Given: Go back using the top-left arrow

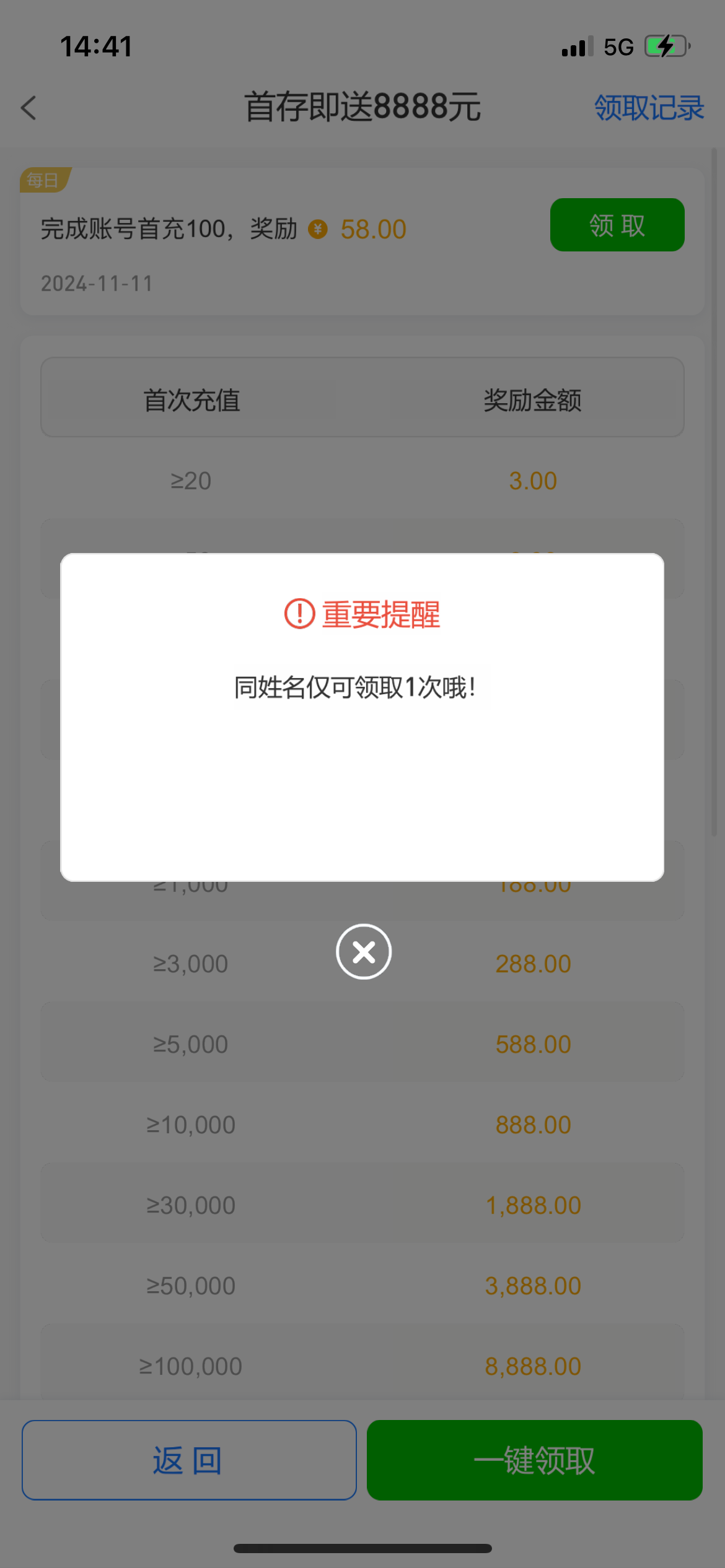Looking at the screenshot, I should tap(29, 108).
